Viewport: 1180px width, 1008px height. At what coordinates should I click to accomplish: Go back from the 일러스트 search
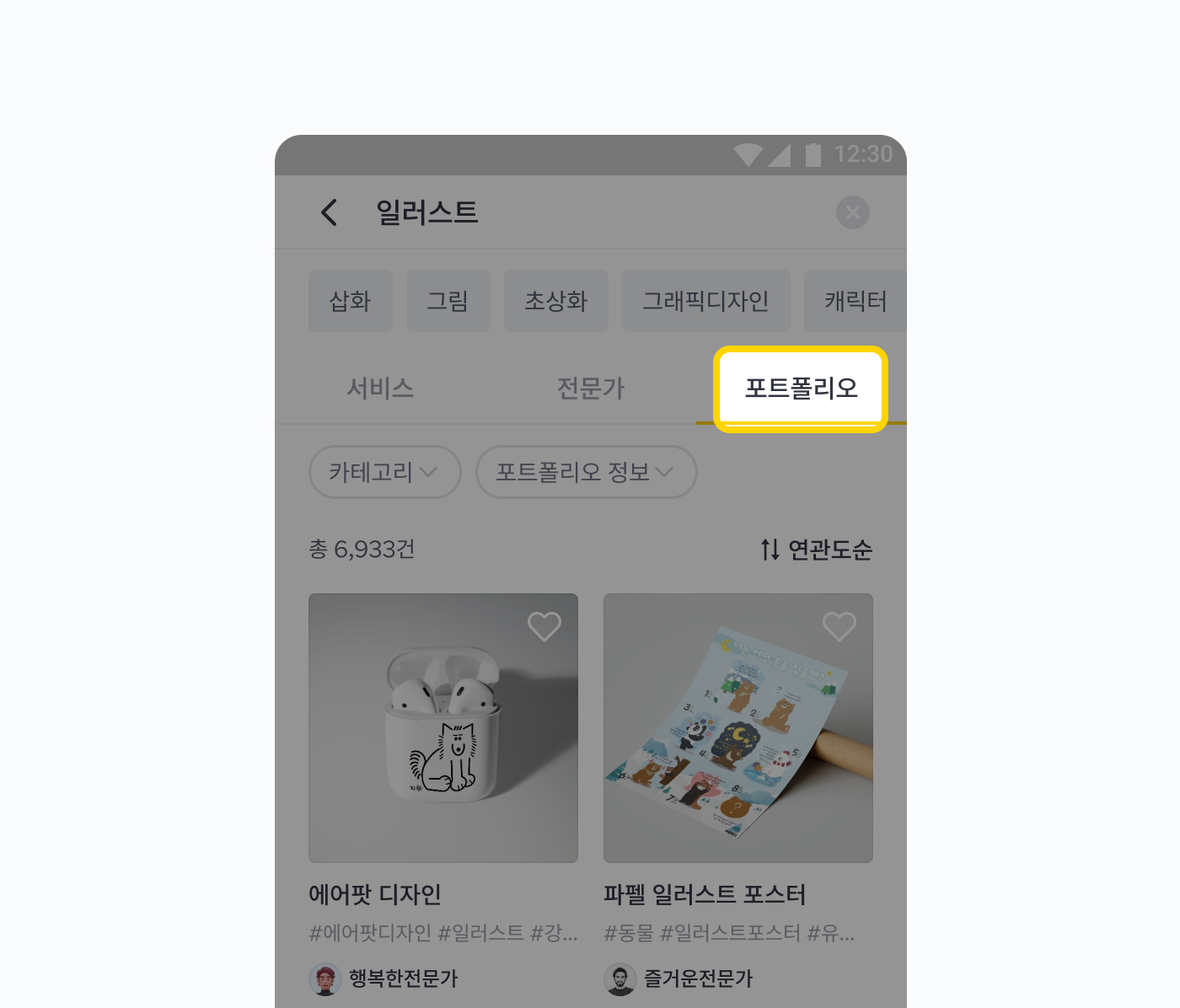pyautogui.click(x=330, y=212)
